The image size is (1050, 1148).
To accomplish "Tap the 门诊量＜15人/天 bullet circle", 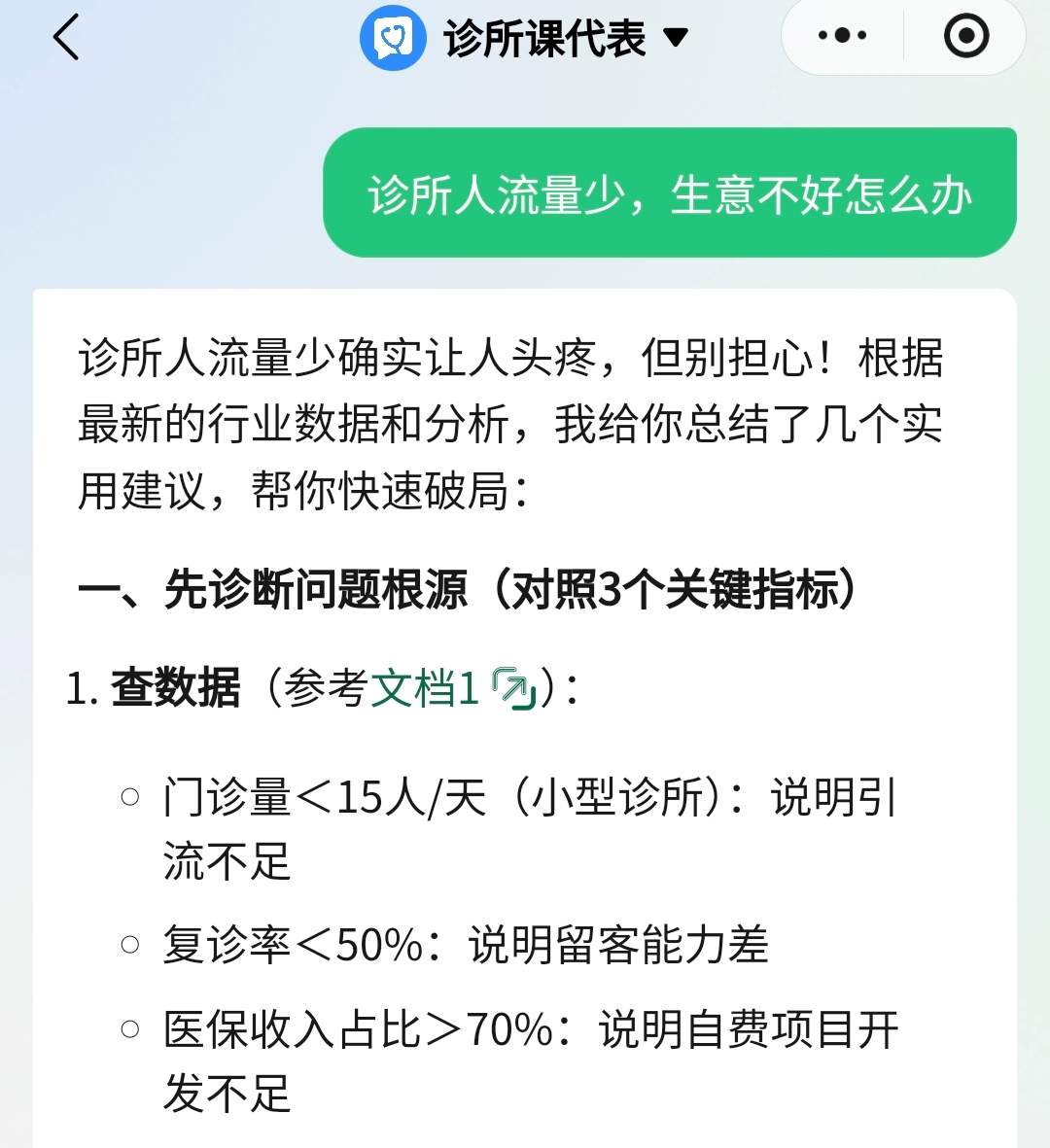I will click(x=126, y=798).
